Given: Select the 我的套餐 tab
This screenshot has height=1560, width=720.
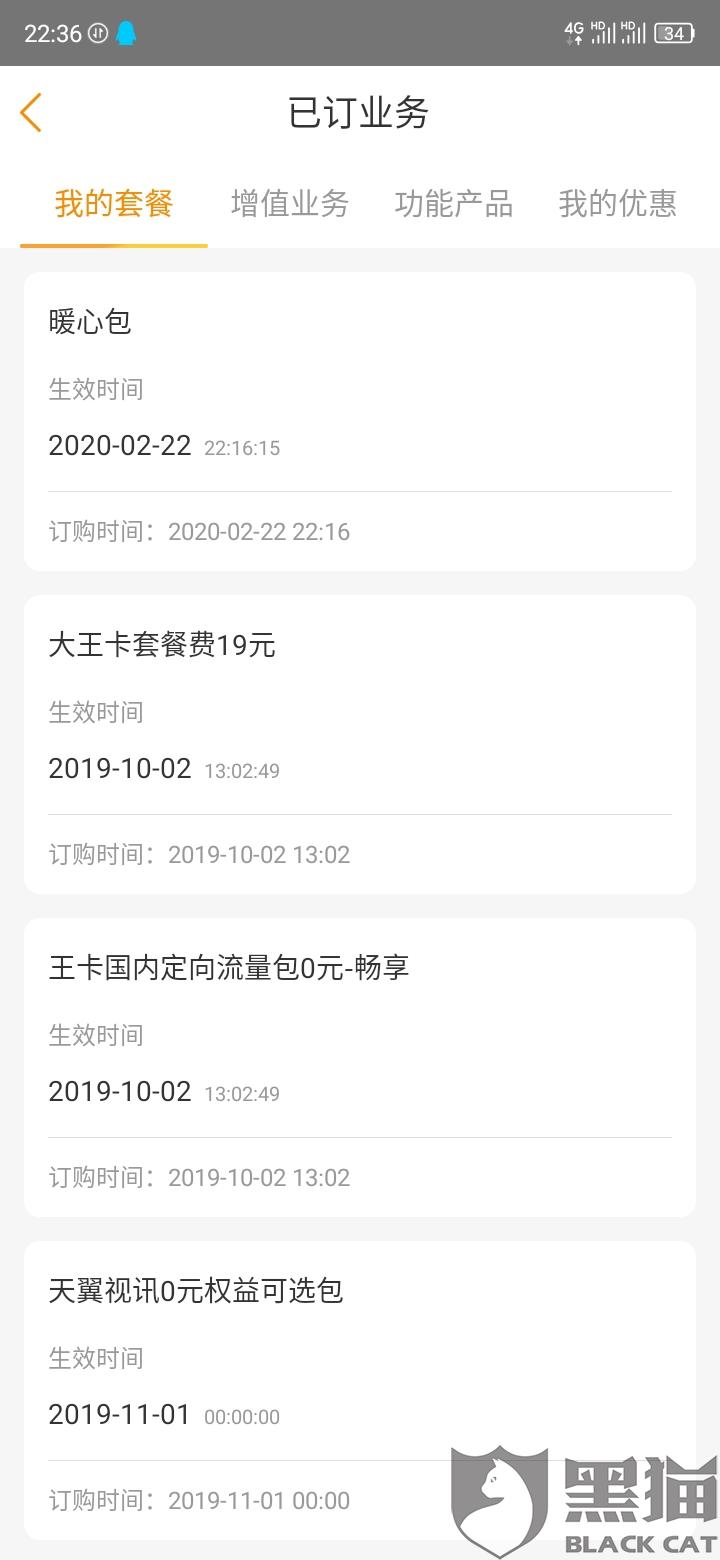Looking at the screenshot, I should 114,204.
